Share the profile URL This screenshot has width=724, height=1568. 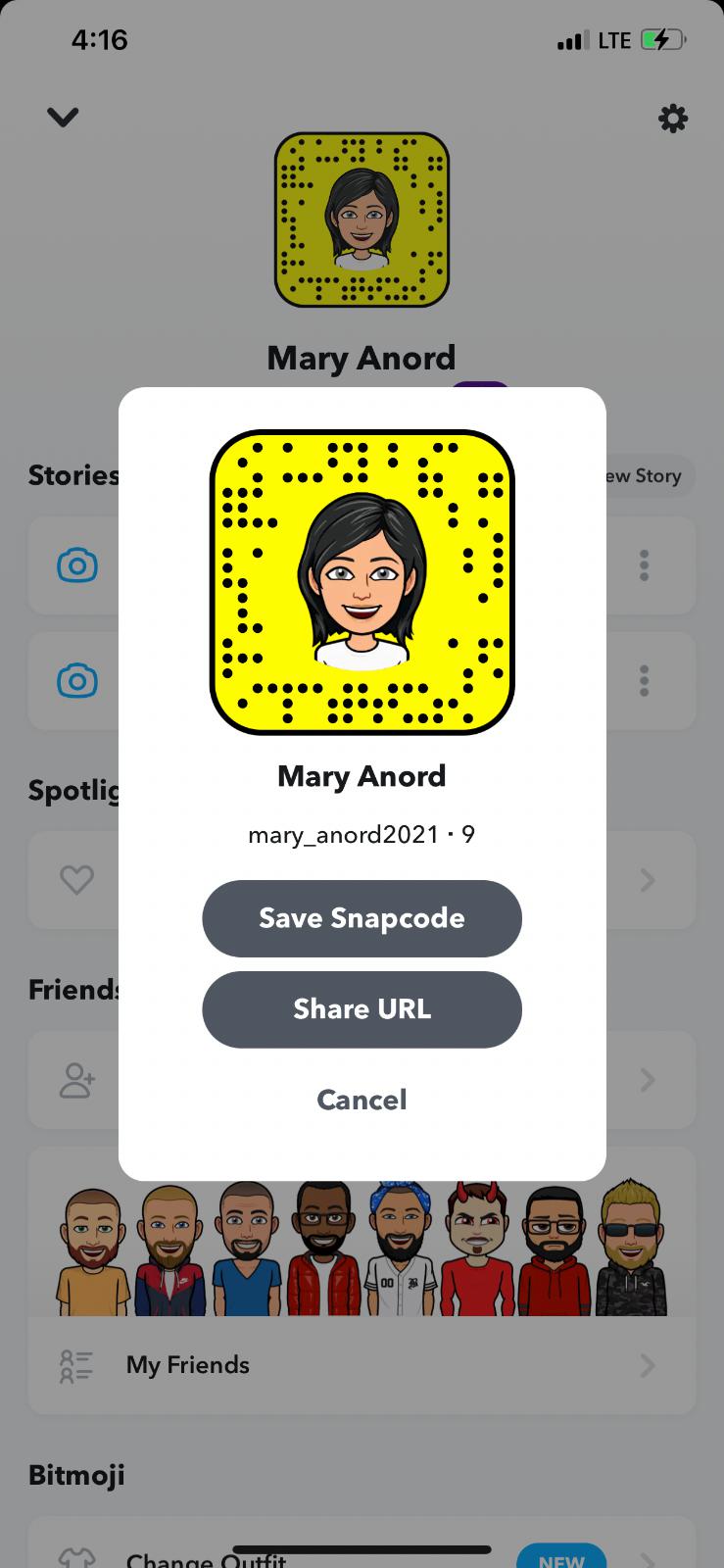pyautogui.click(x=362, y=1009)
